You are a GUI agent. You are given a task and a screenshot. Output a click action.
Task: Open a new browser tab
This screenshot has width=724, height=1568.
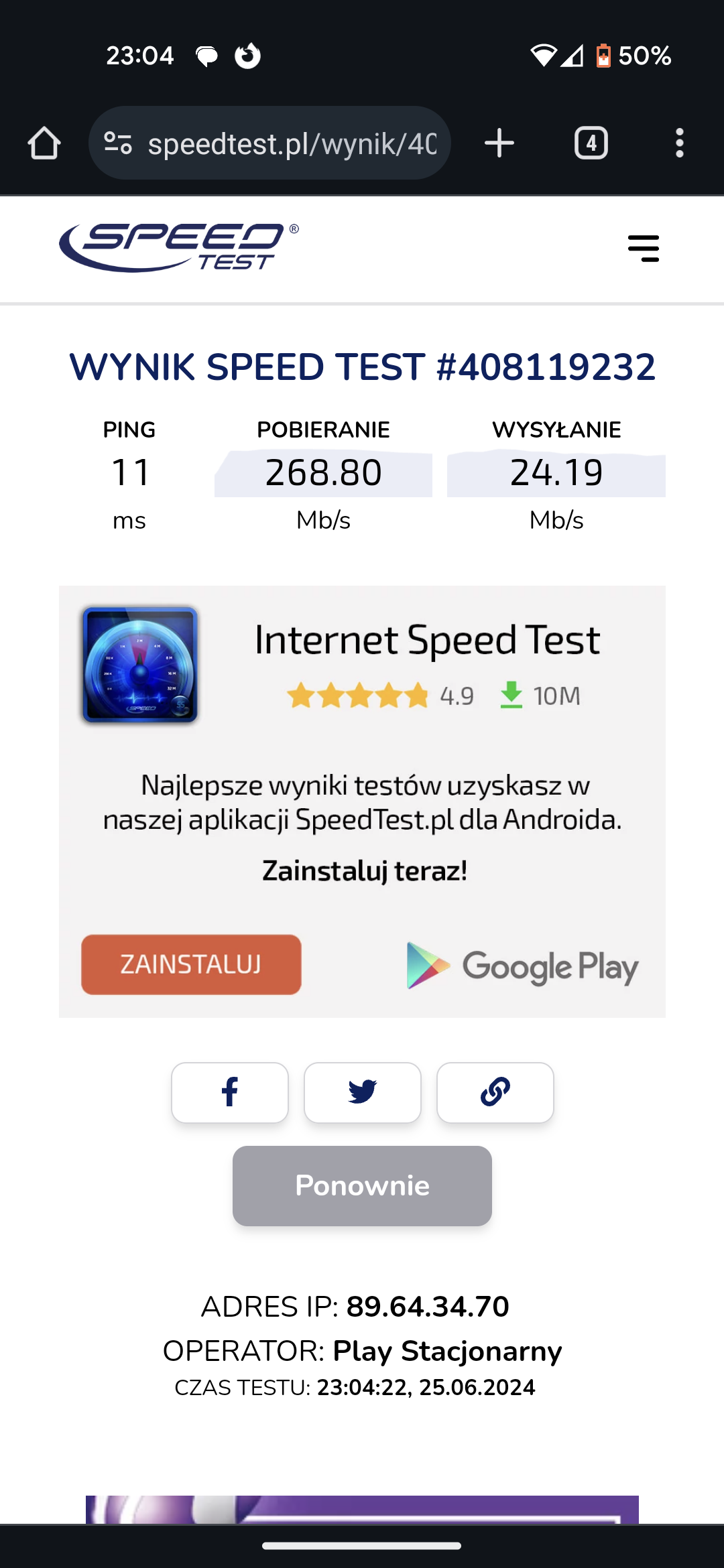click(x=499, y=143)
